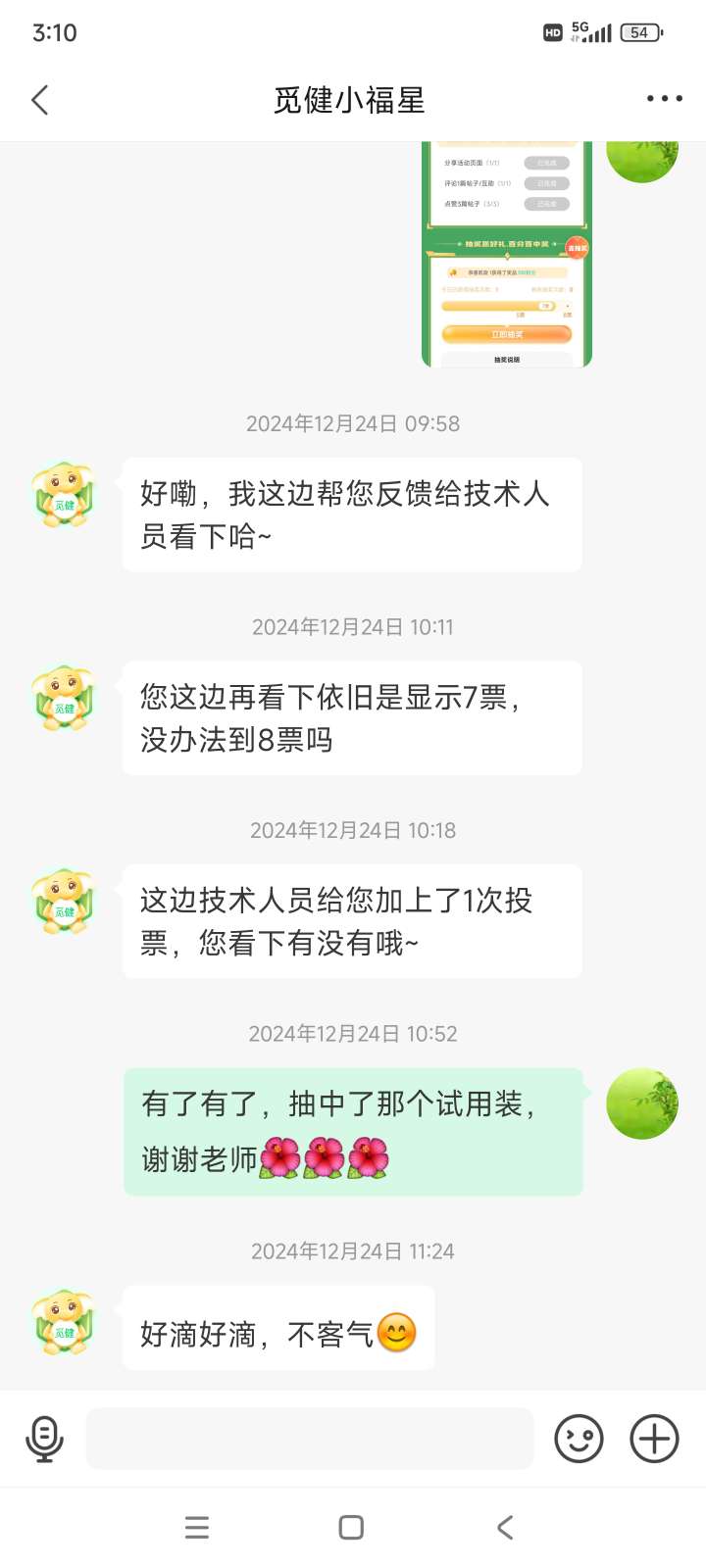Screen dimensions: 706x1568
Task: Tap the '您这边再看下依旧是显示7票' message bubble
Action: pyautogui.click(x=350, y=717)
